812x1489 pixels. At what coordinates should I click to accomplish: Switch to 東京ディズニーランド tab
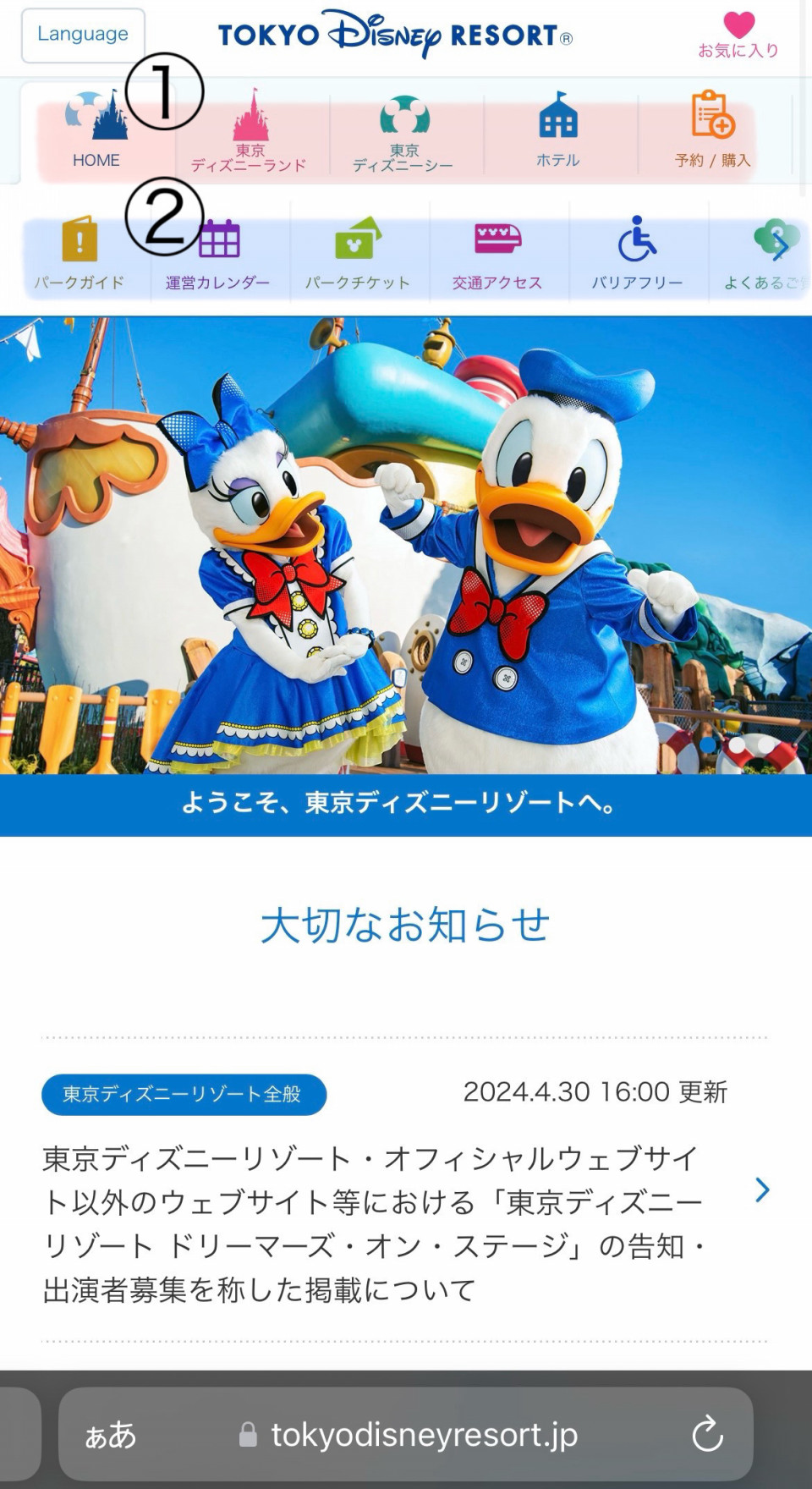click(x=250, y=131)
